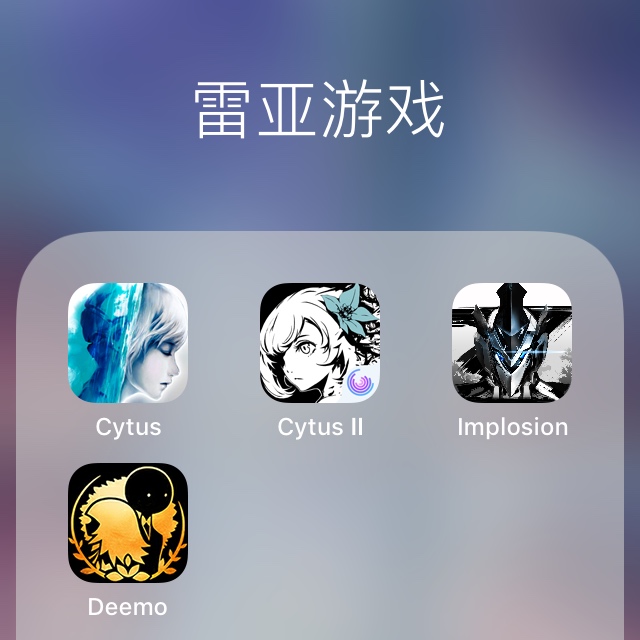Open the Cytus app

tap(128, 343)
